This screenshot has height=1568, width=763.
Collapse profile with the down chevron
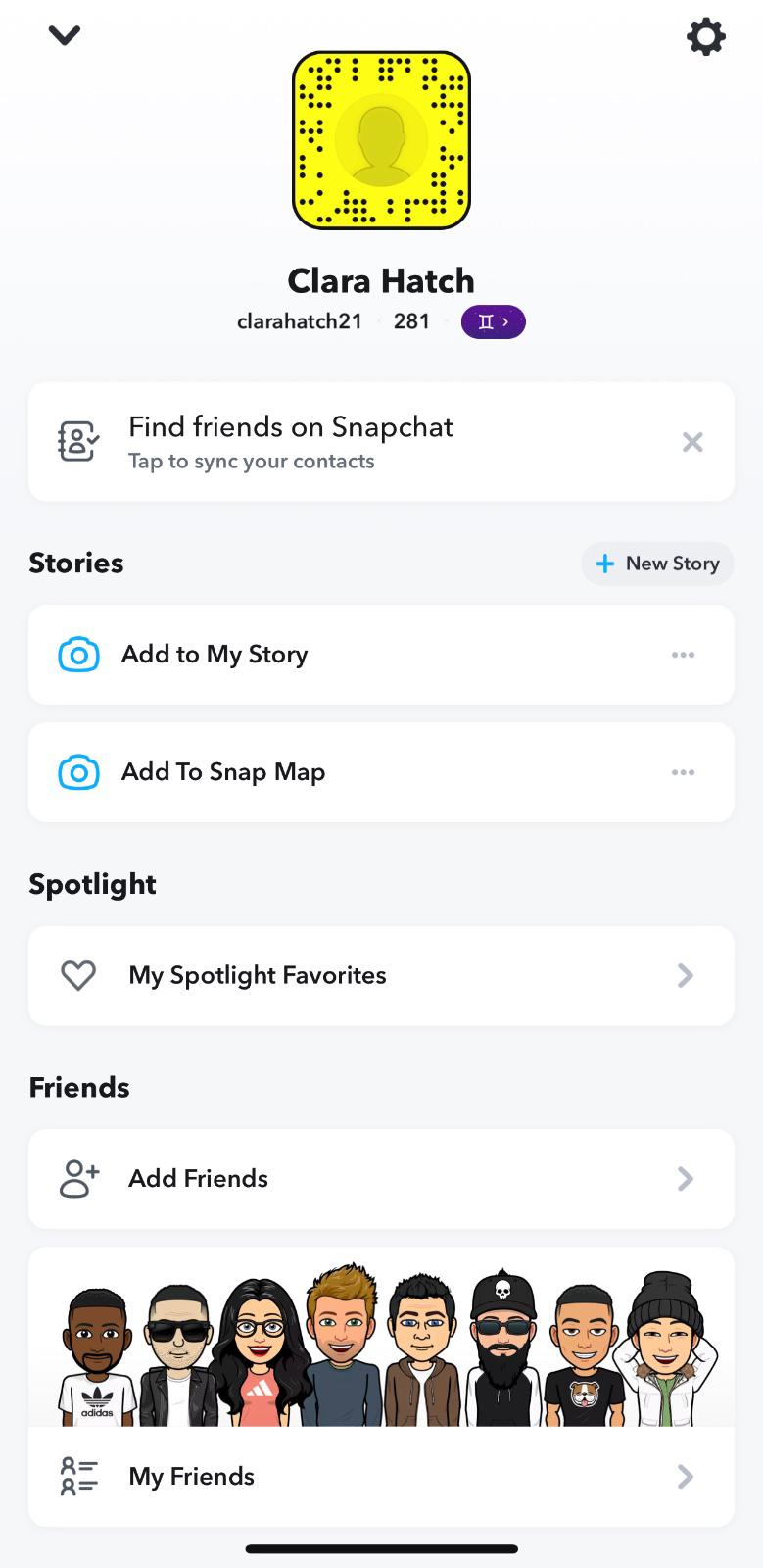click(65, 36)
